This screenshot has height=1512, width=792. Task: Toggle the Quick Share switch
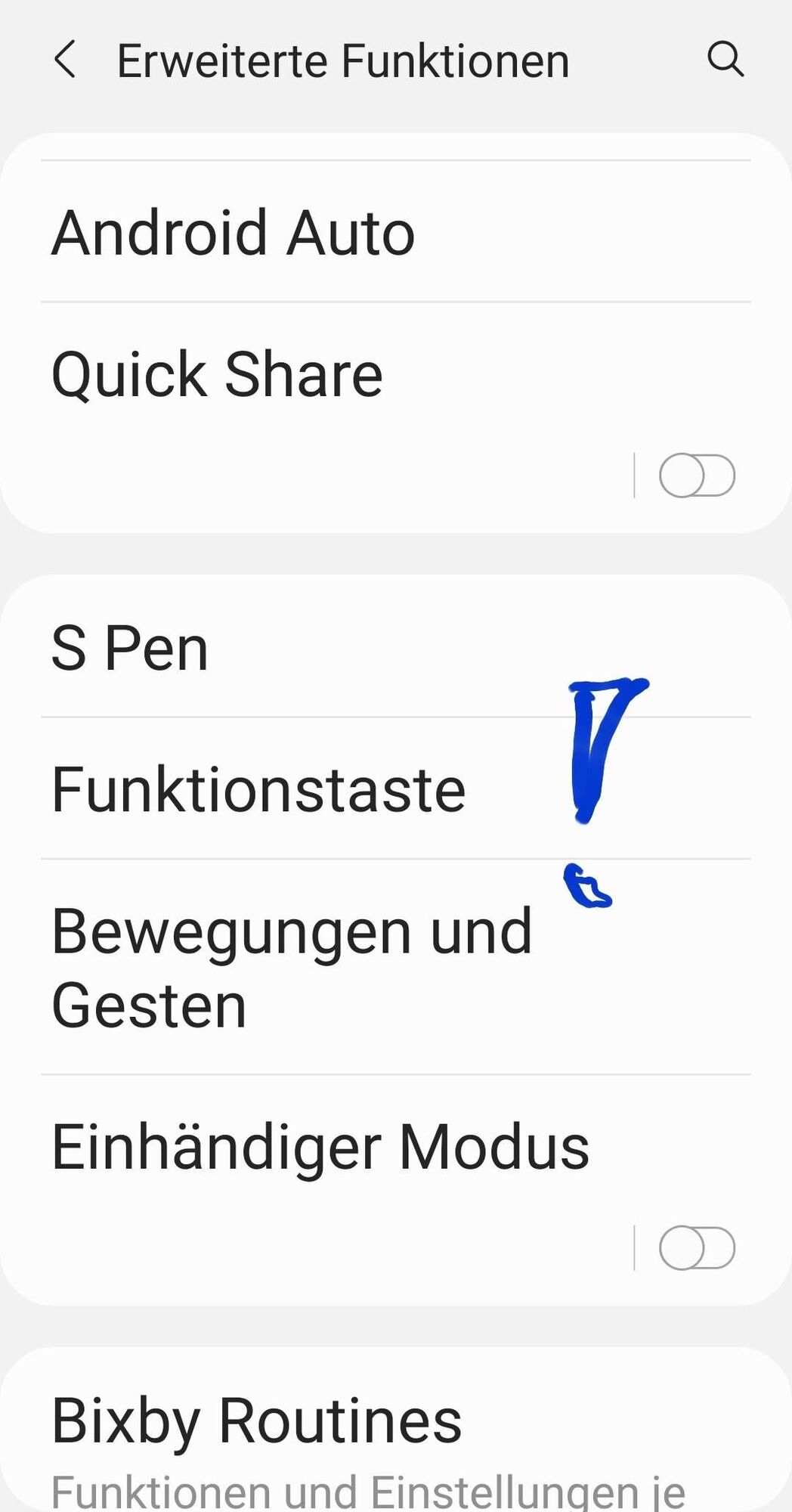pos(697,476)
